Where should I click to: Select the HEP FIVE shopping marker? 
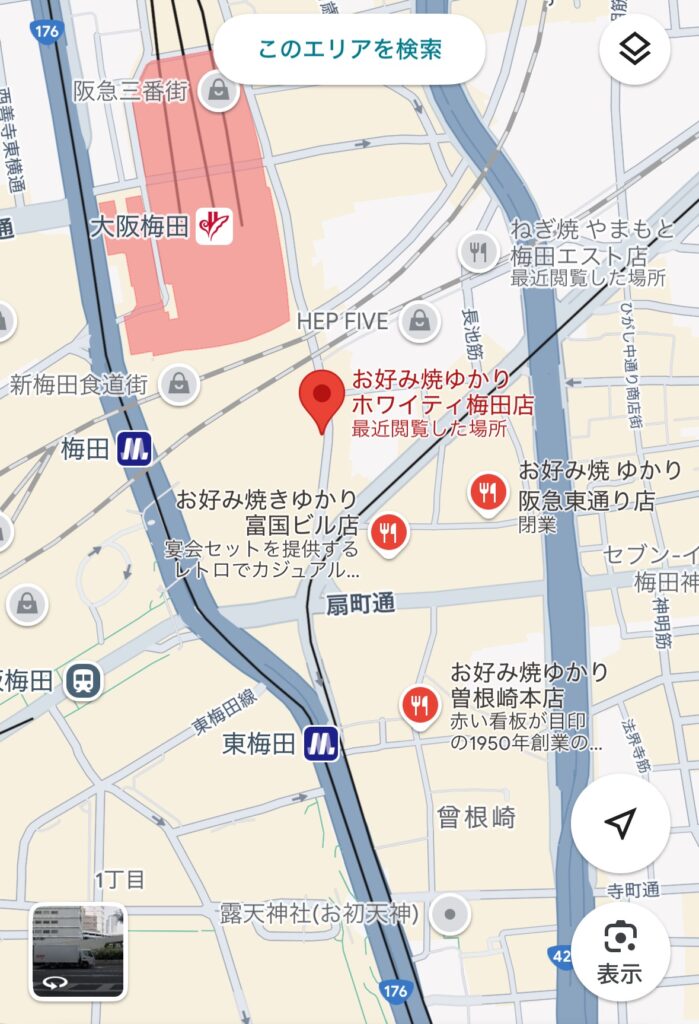(419, 322)
